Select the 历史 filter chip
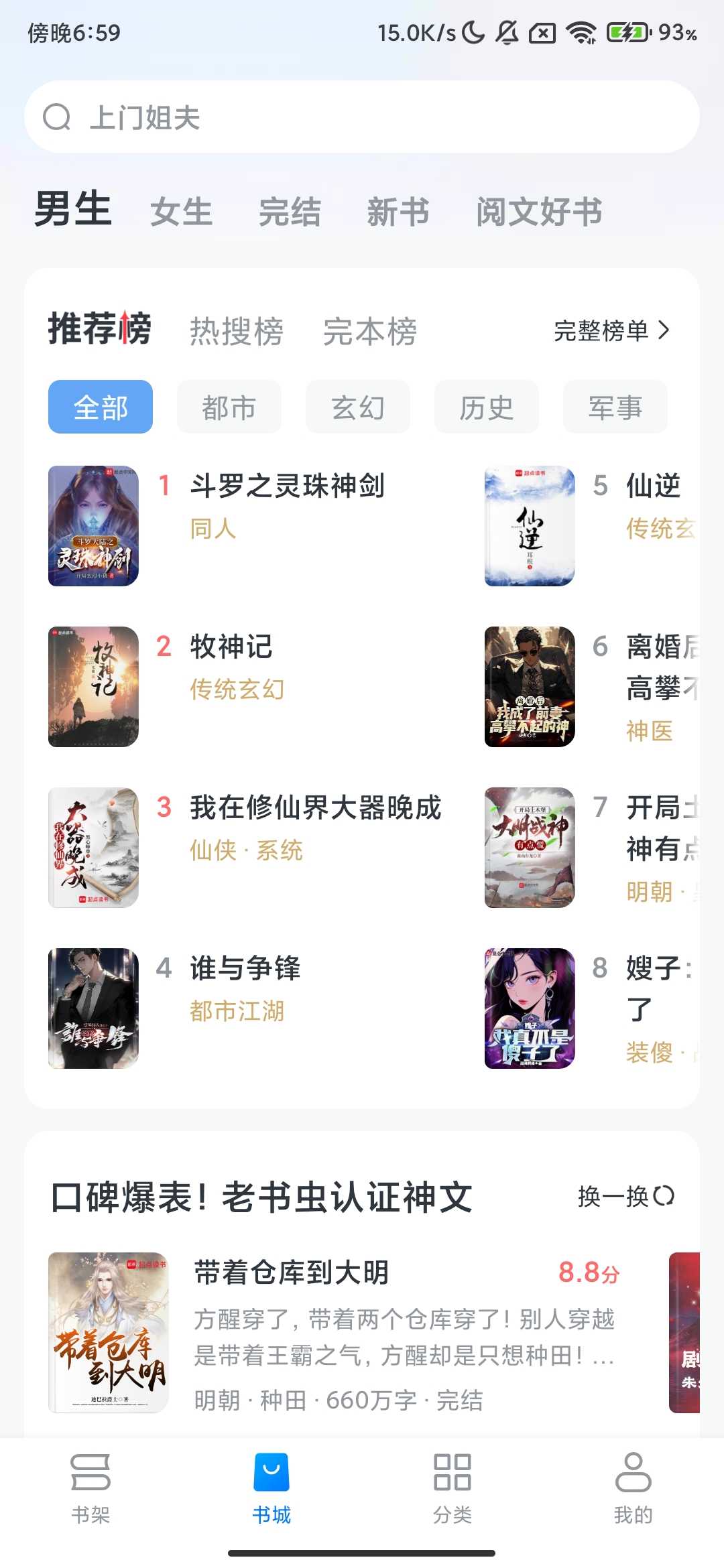The height and width of the screenshot is (1568, 724). (x=486, y=407)
